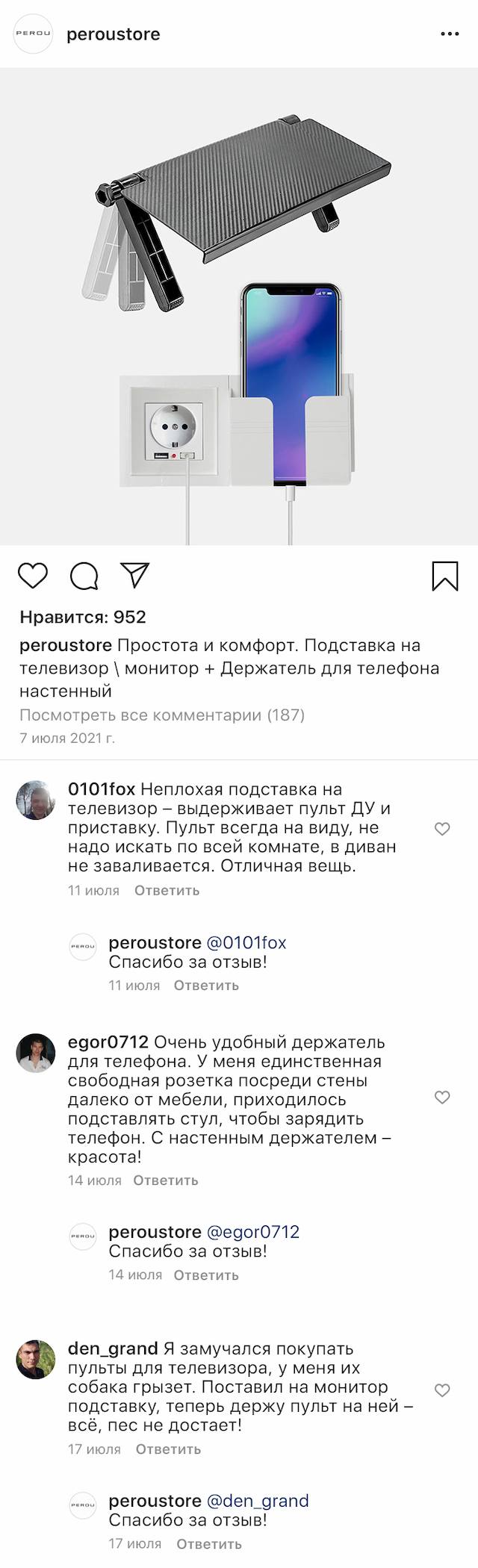View den_grand's profile picture
The image size is (478, 1568).
click(36, 1359)
